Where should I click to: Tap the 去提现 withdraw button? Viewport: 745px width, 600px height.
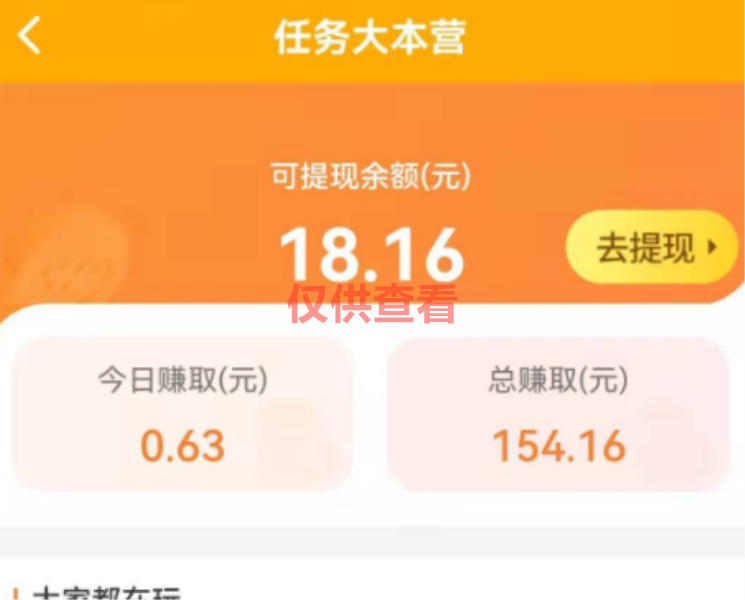651,247
